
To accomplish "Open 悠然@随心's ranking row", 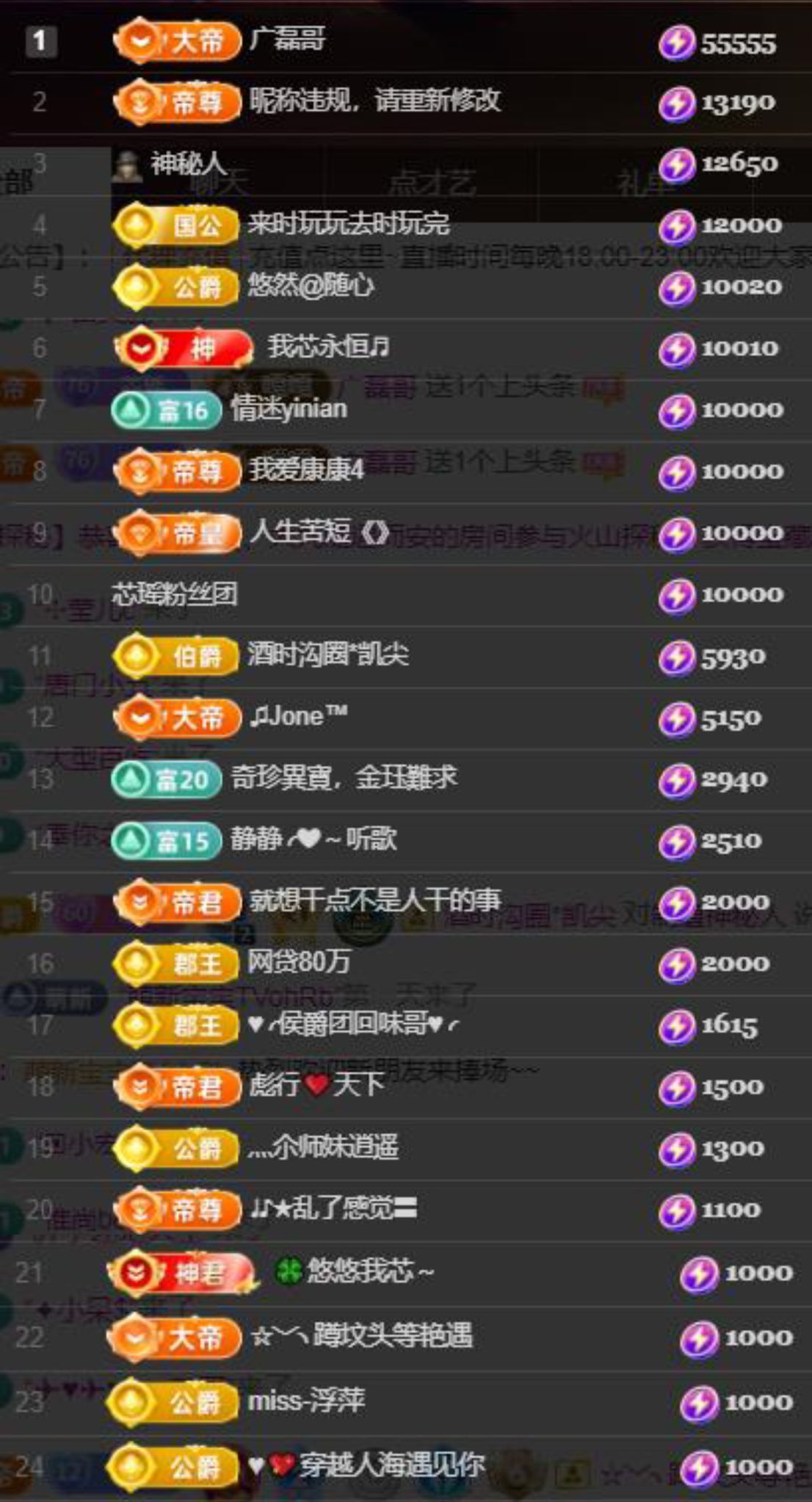I will point(311,286).
